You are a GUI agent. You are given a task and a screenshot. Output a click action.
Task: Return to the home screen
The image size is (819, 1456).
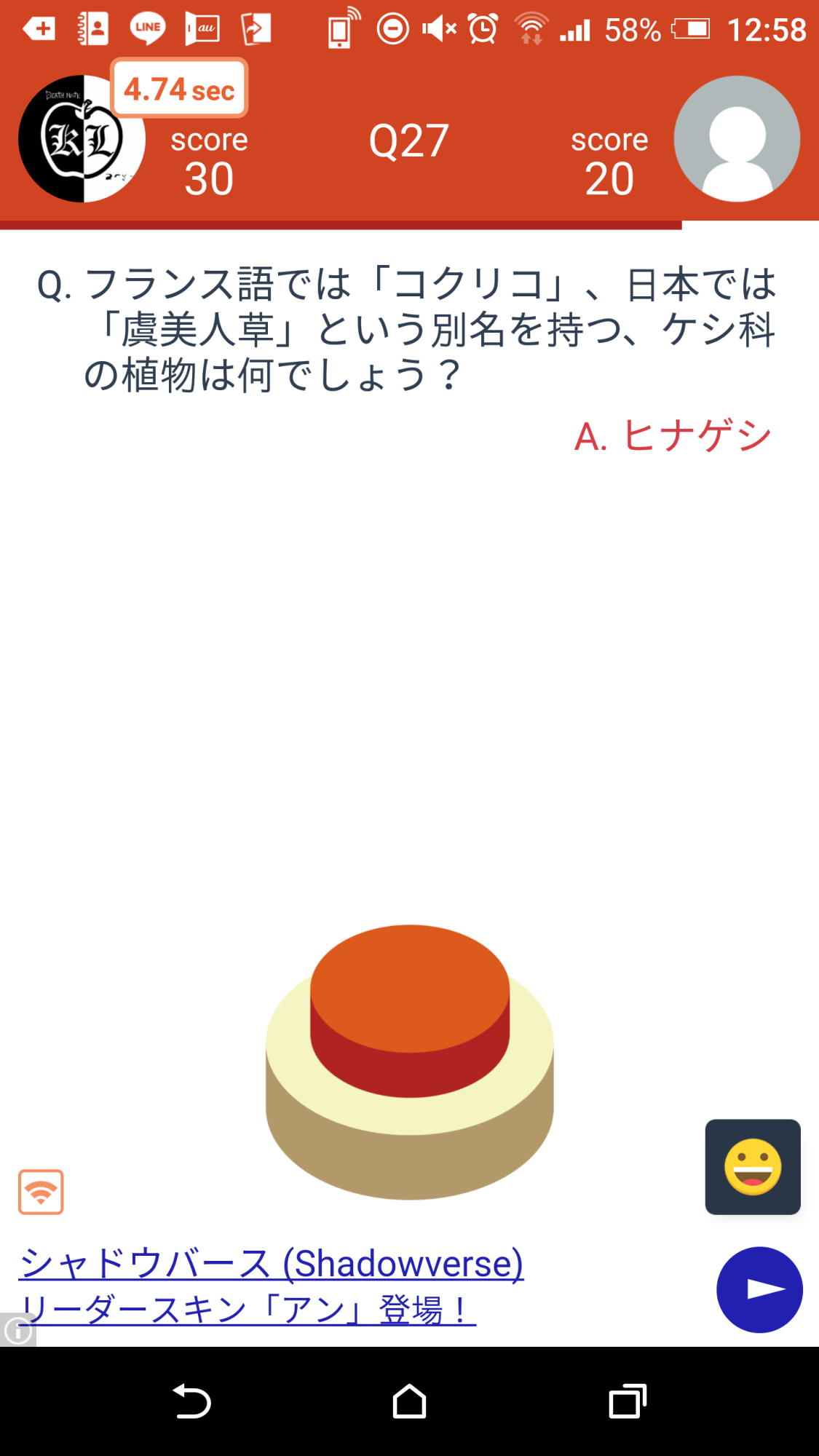click(x=409, y=1401)
